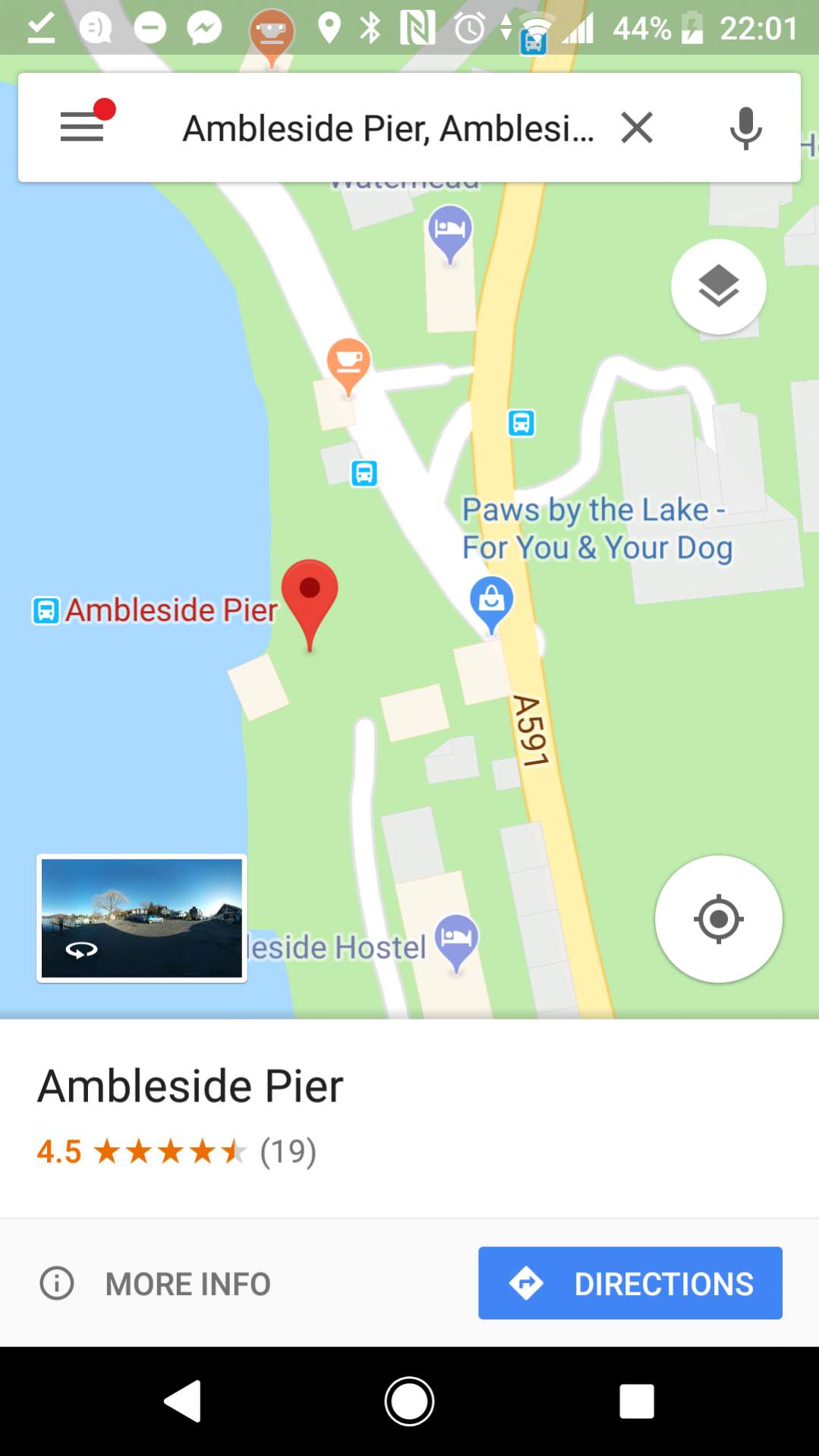Select the orange cafe pin on the map
819x1456 pixels.
click(348, 362)
